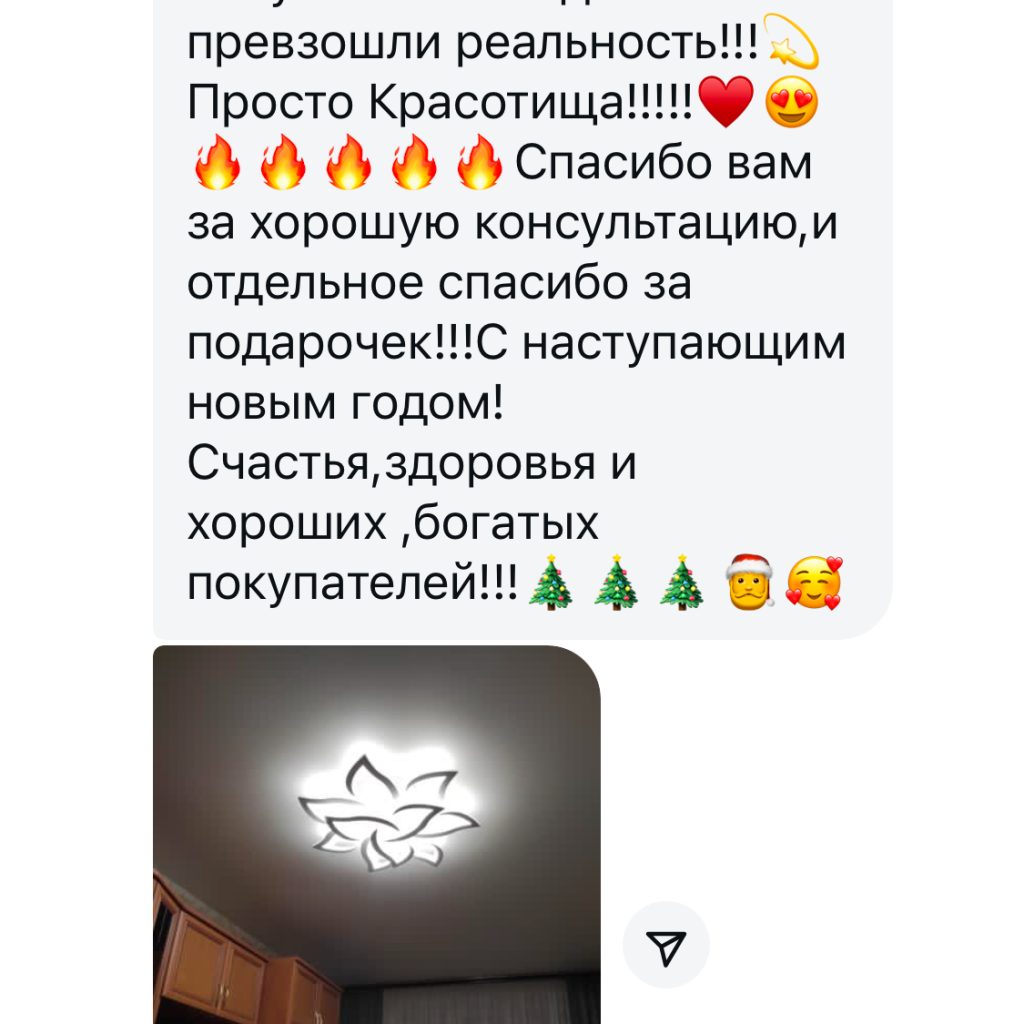Image resolution: width=1024 pixels, height=1024 pixels.
Task: Open the ceiling lamp photo in the chat
Action: click(376, 832)
